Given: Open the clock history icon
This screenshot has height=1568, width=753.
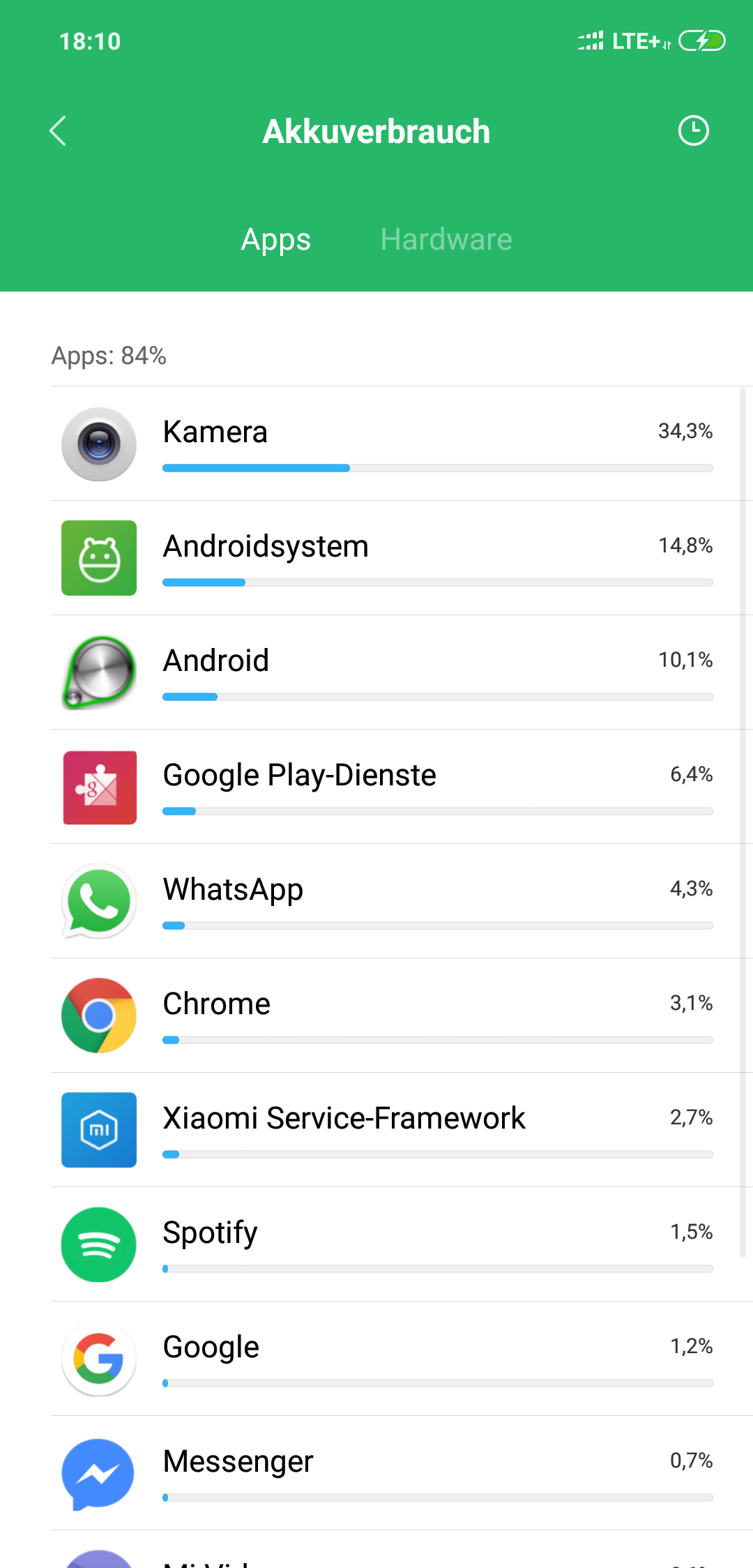Looking at the screenshot, I should point(693,131).
